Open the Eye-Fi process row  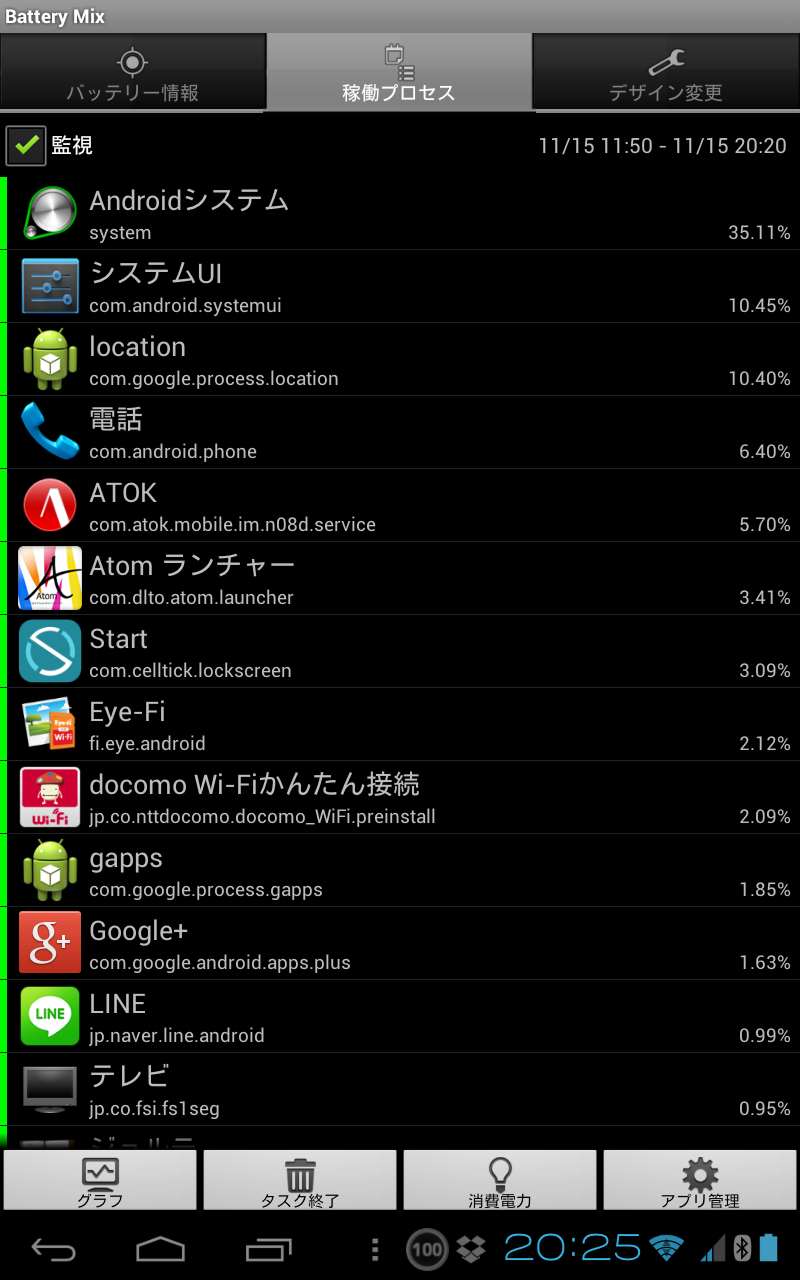(x=400, y=725)
